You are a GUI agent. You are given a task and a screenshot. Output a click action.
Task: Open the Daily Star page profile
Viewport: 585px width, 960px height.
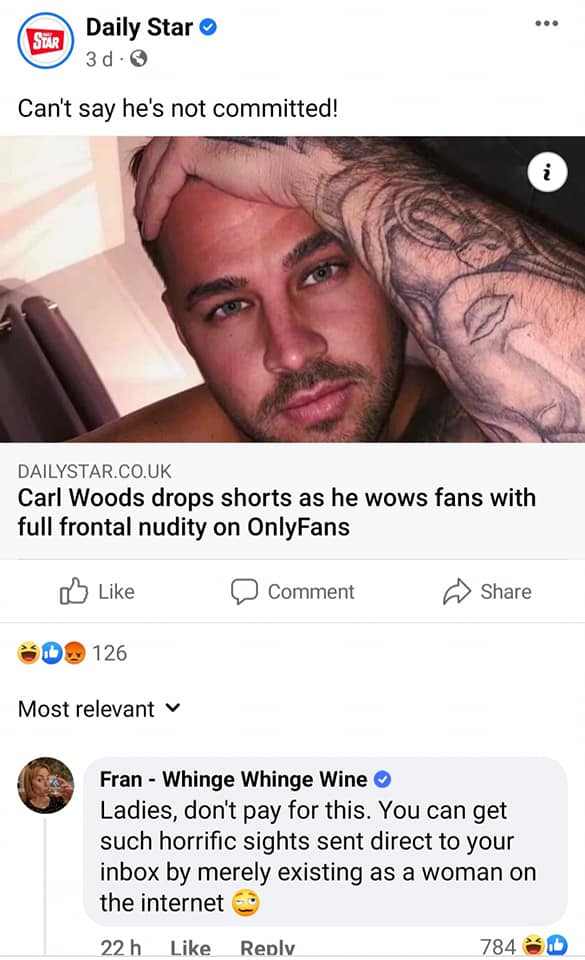[140, 27]
